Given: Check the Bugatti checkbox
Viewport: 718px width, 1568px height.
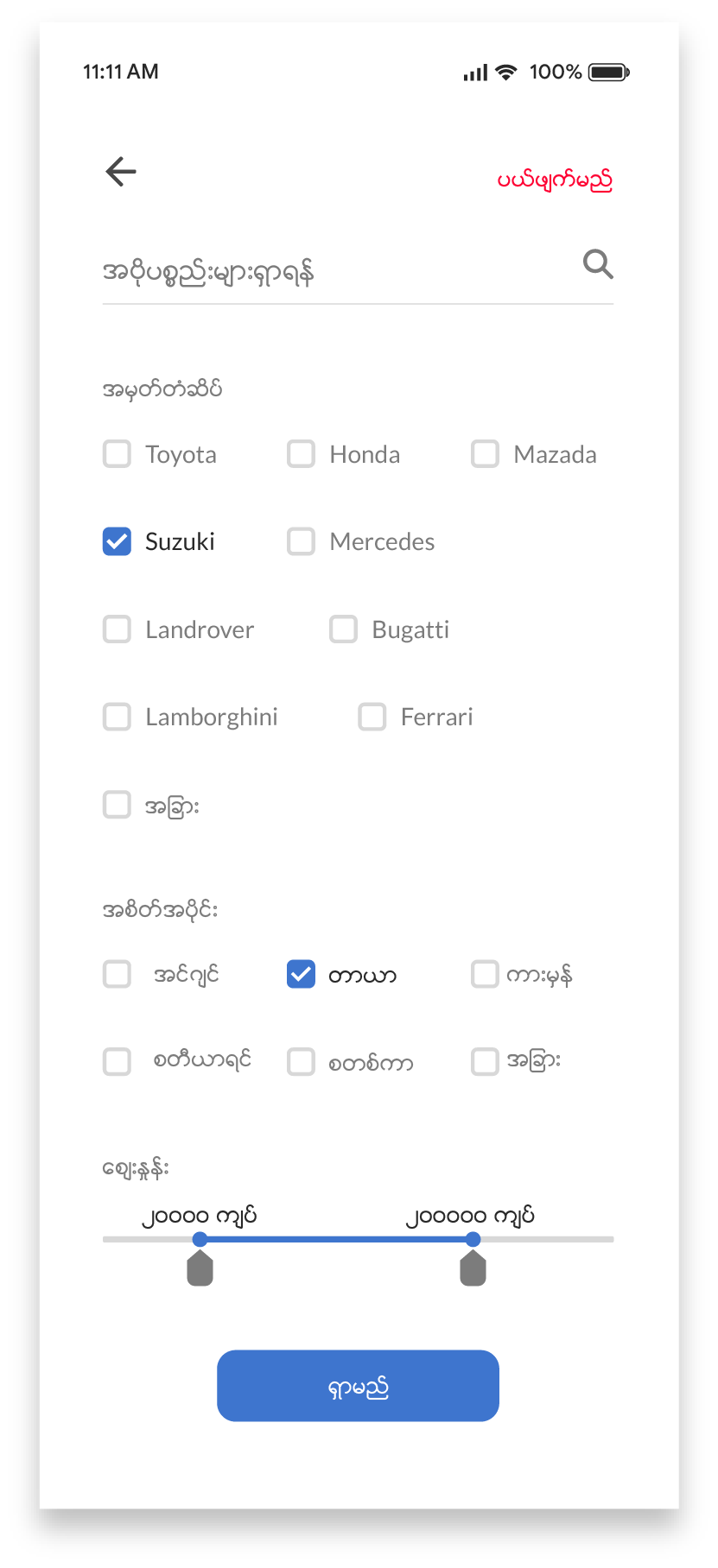Looking at the screenshot, I should coord(344,629).
